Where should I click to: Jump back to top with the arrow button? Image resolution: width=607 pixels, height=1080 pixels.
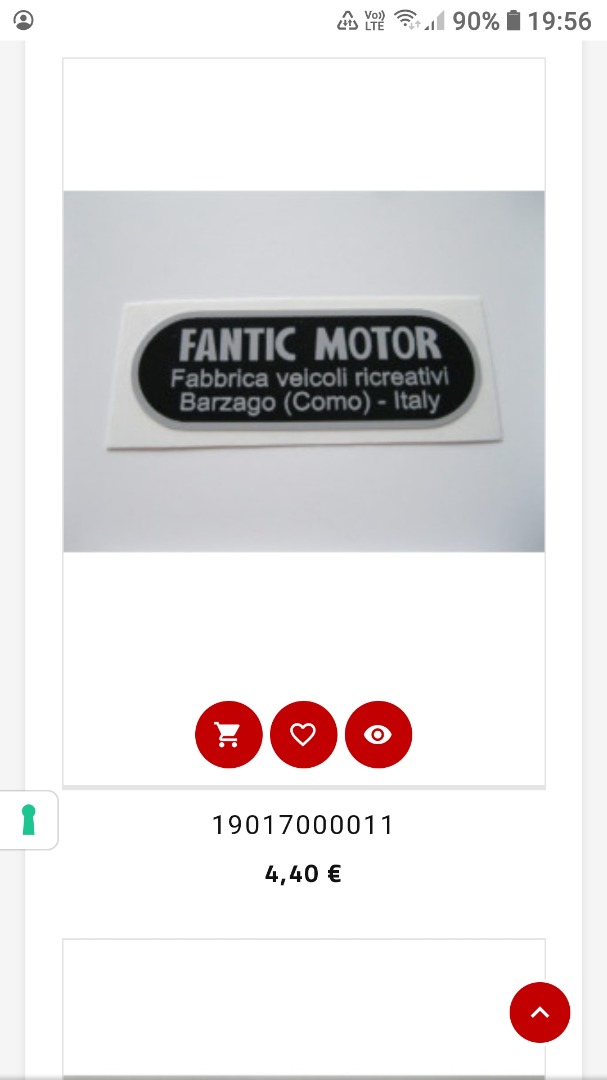[540, 1012]
